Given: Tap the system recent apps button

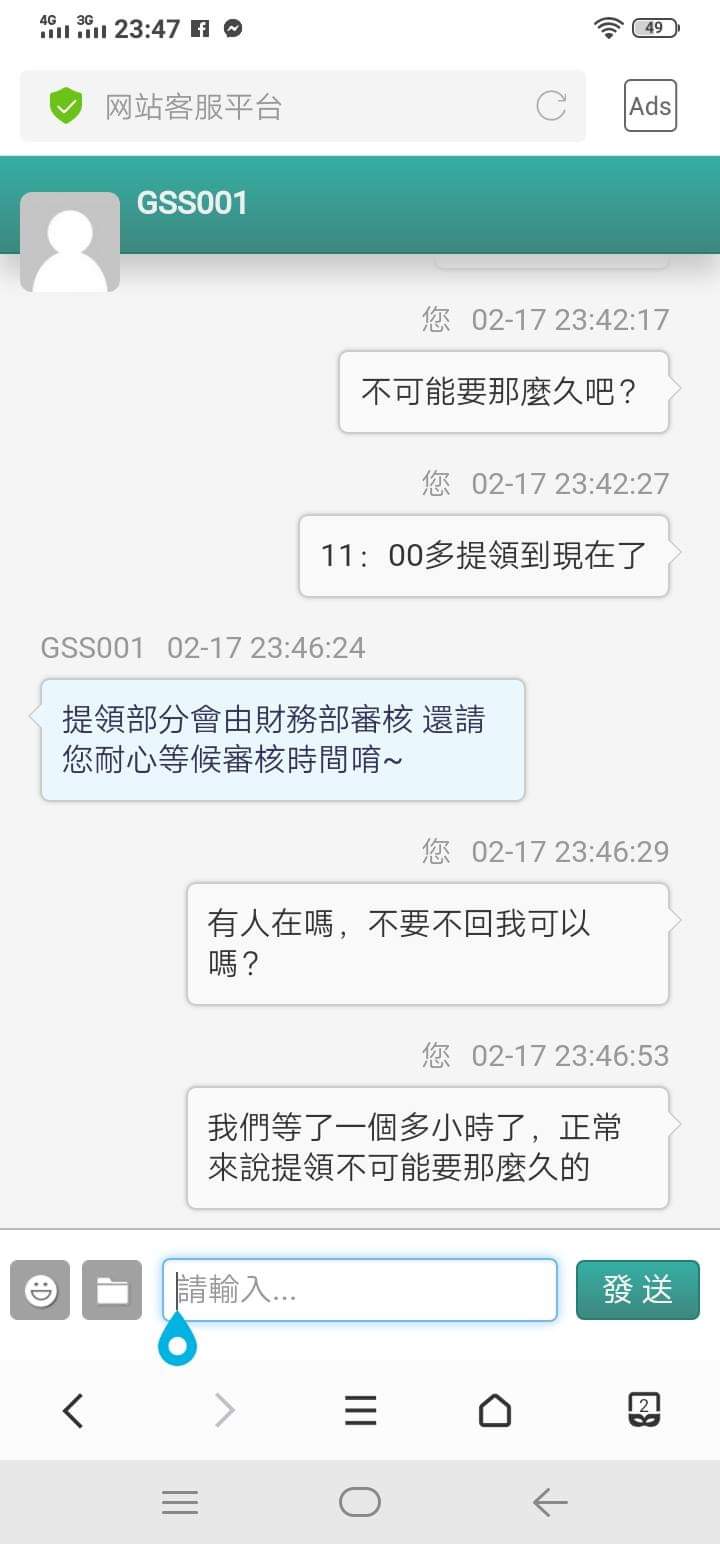Looking at the screenshot, I should point(180,1502).
